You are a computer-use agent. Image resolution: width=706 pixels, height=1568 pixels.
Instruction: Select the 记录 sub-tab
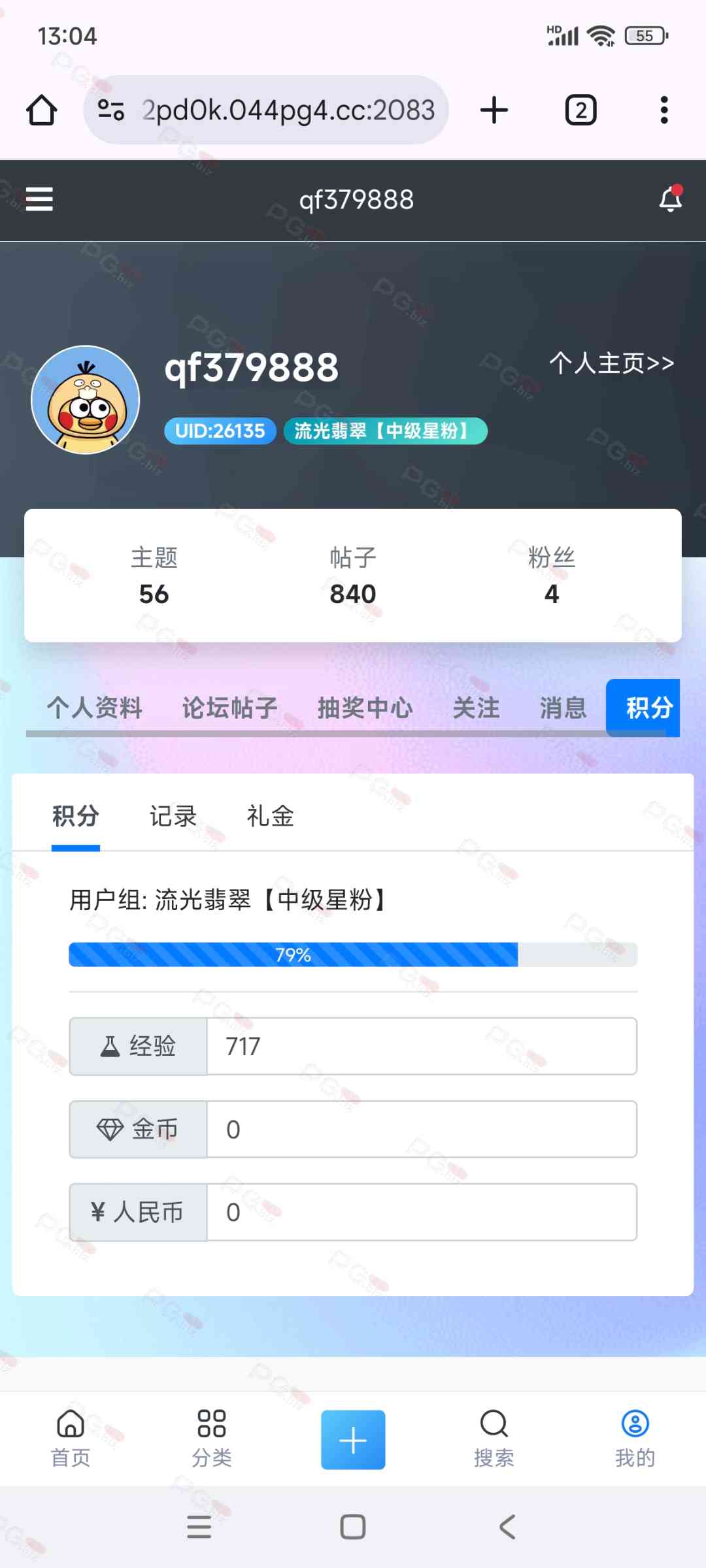pyautogui.click(x=173, y=816)
